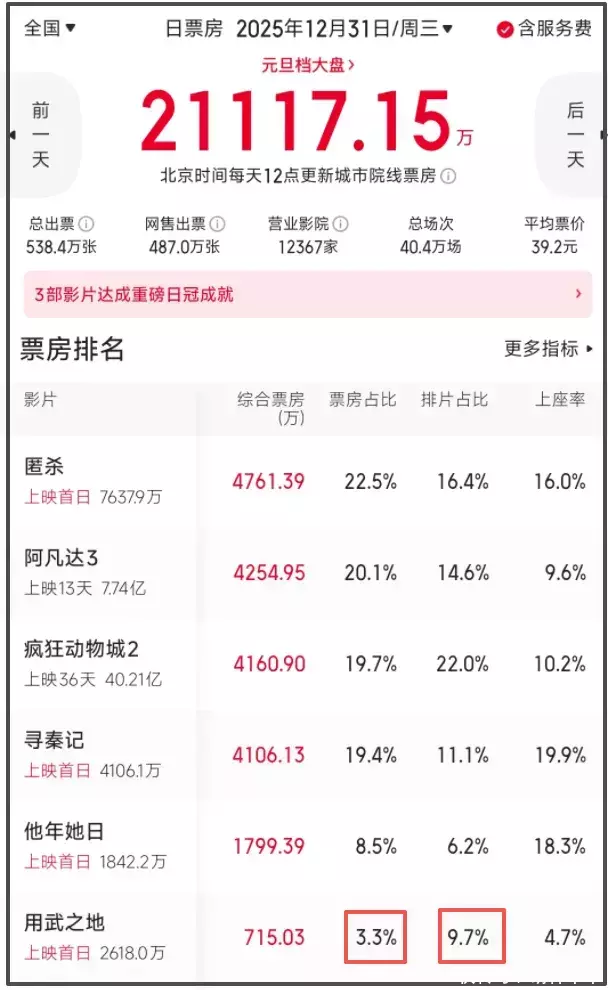The width and height of the screenshot is (608, 990).
Task: Go to 前一天 box office
Action: [x=40, y=134]
